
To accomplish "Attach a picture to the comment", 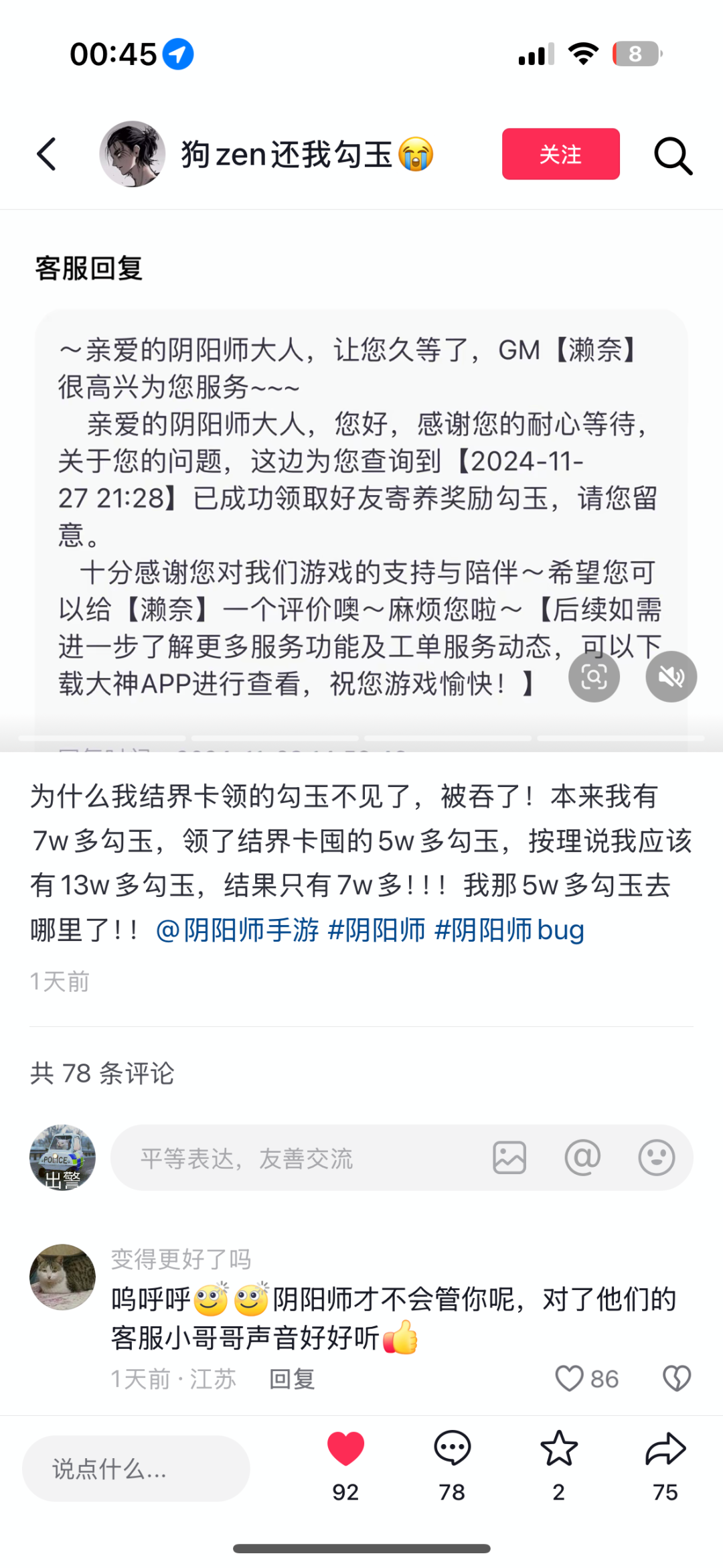I will point(509,1157).
